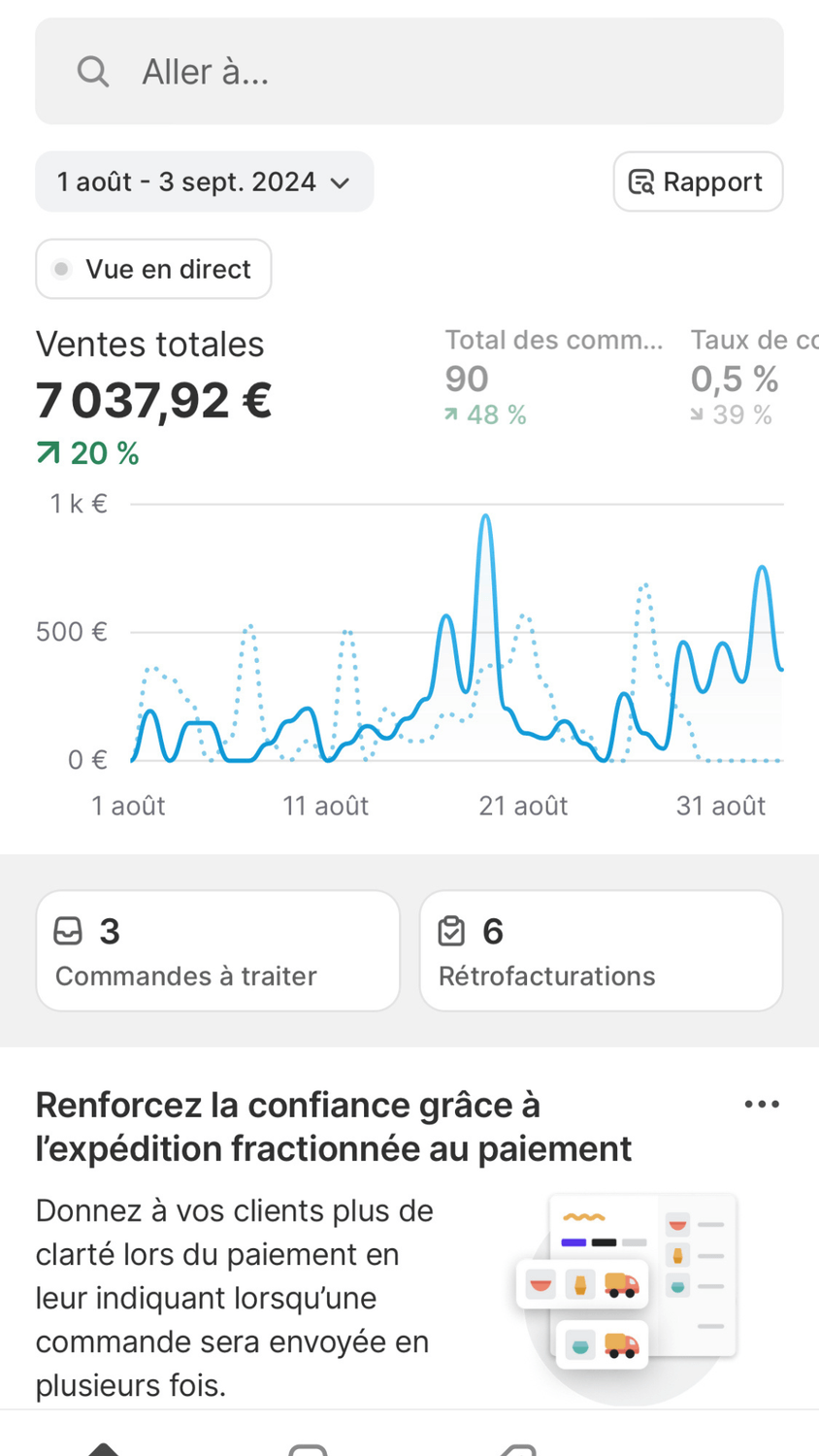Image resolution: width=819 pixels, height=1456 pixels.
Task: Click the green upward arrow beside 48 %
Action: [450, 414]
